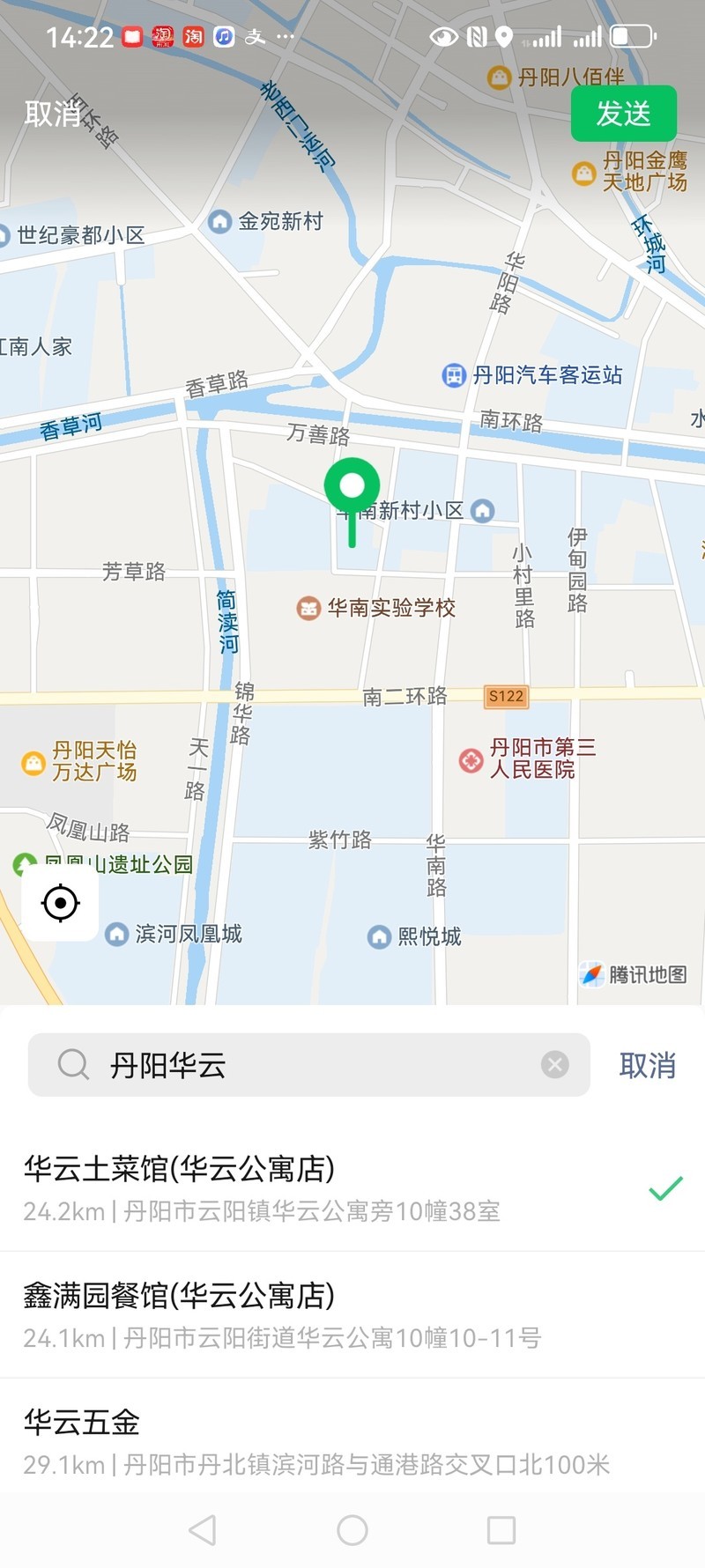Recenter map with the locate-me icon
Viewport: 705px width, 1568px height.
coord(60,903)
